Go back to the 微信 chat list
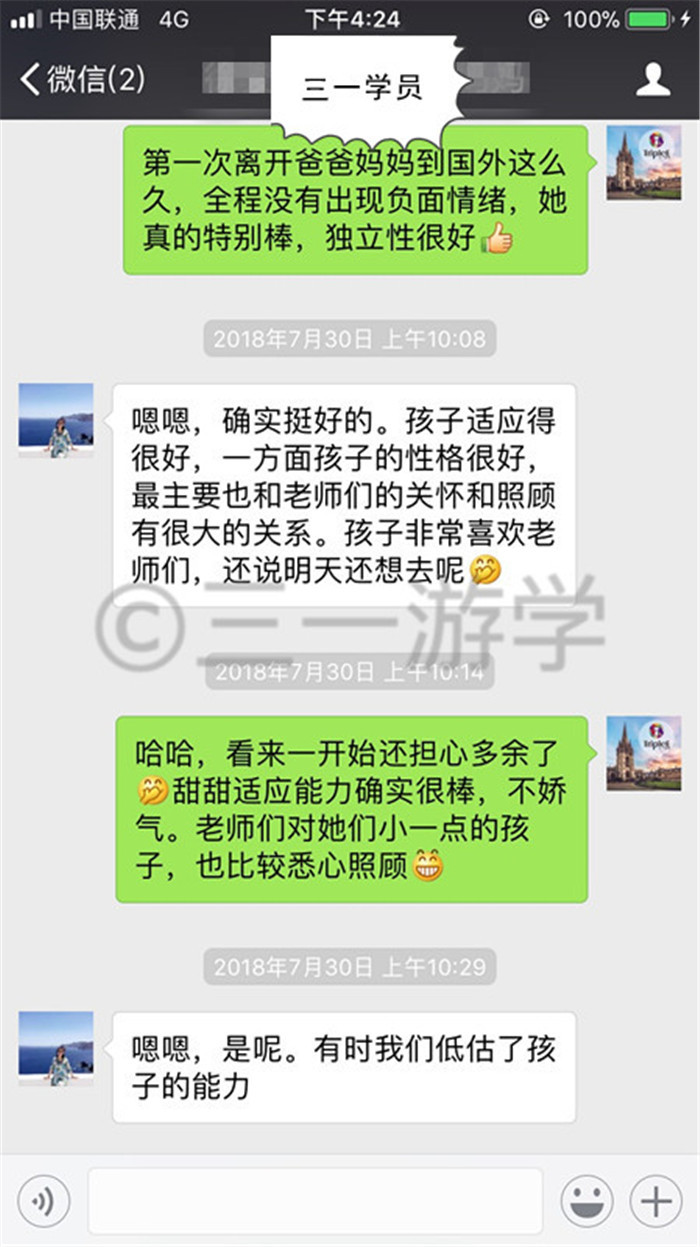 83,79
